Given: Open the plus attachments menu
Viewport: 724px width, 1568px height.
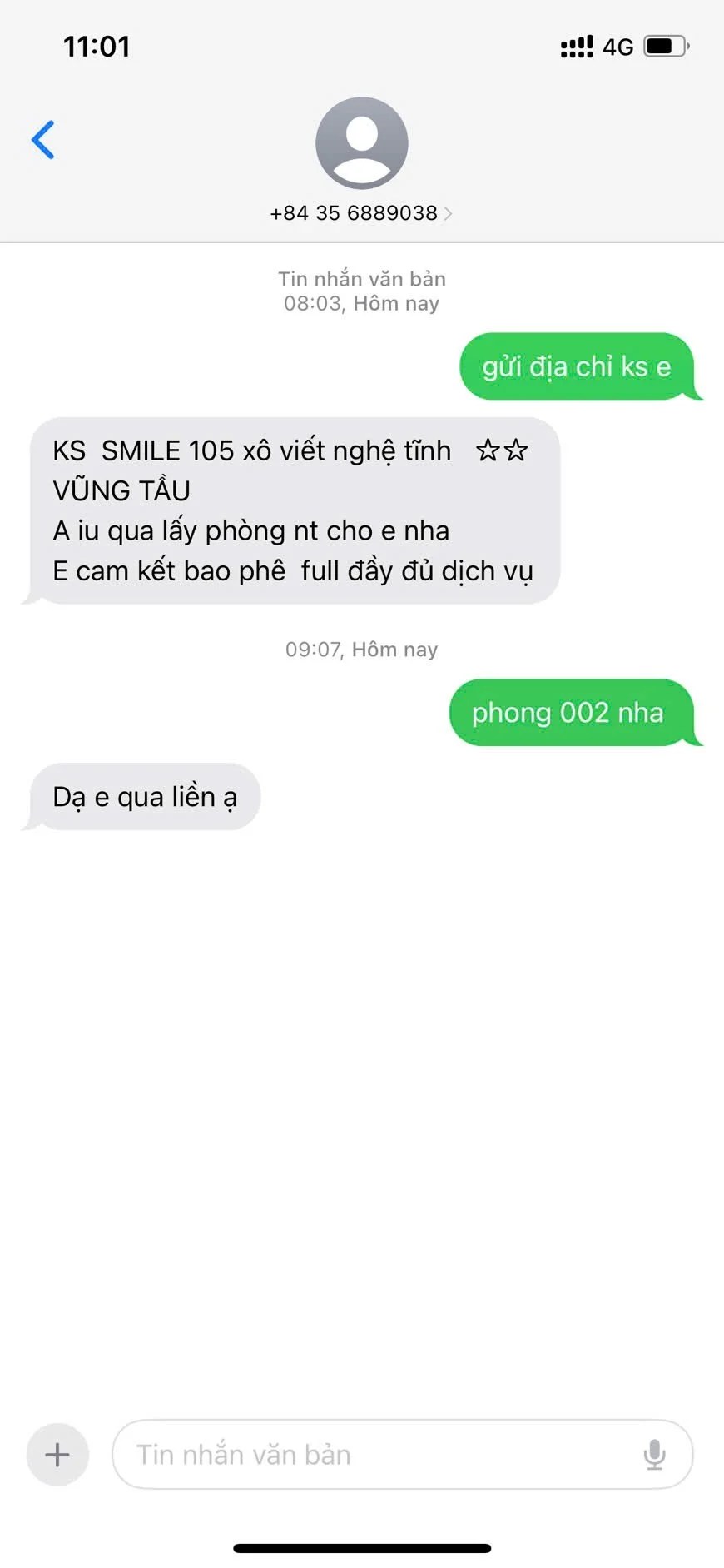Looking at the screenshot, I should (x=57, y=1455).
